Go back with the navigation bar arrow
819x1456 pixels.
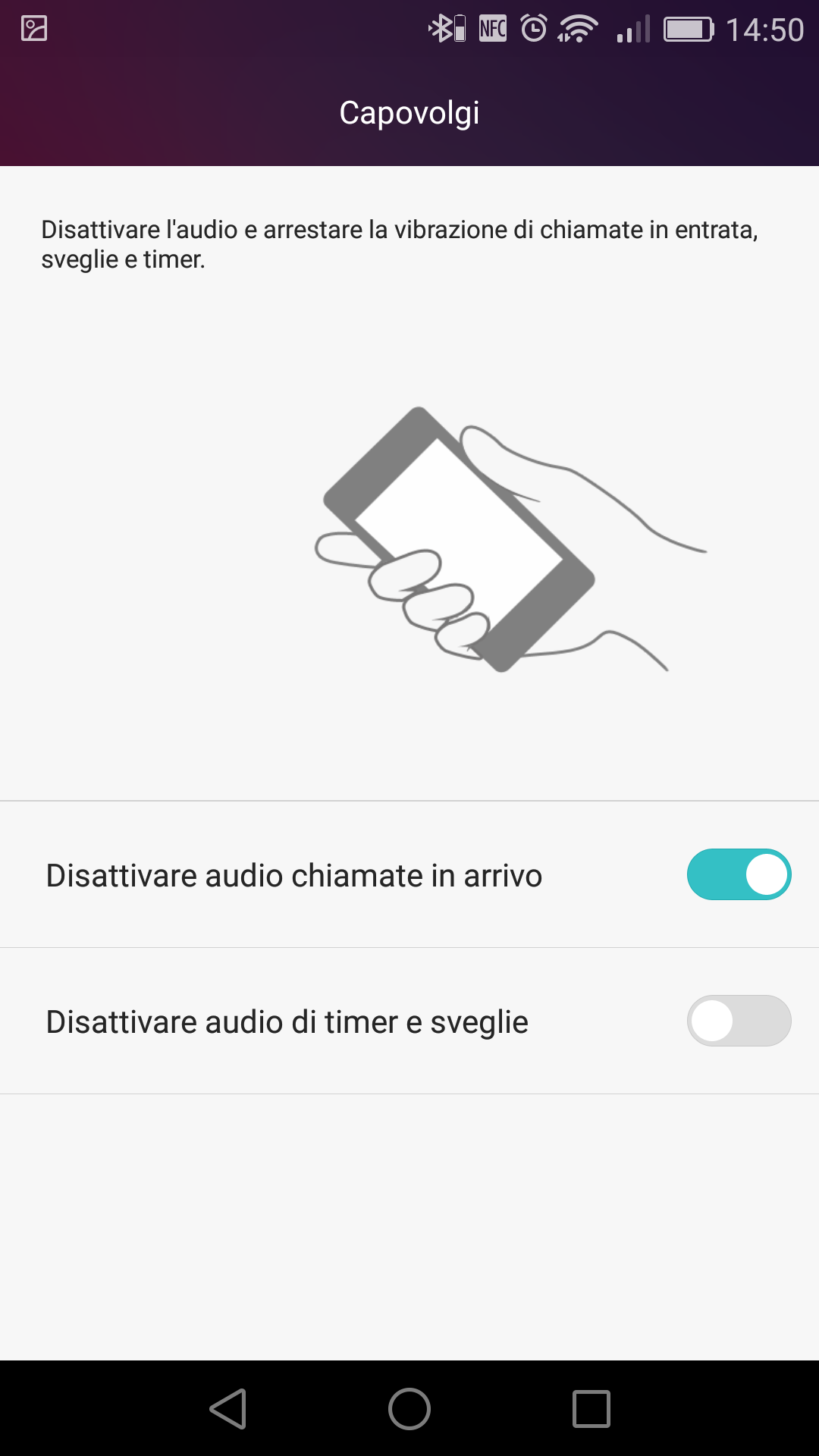pyautogui.click(x=228, y=1409)
